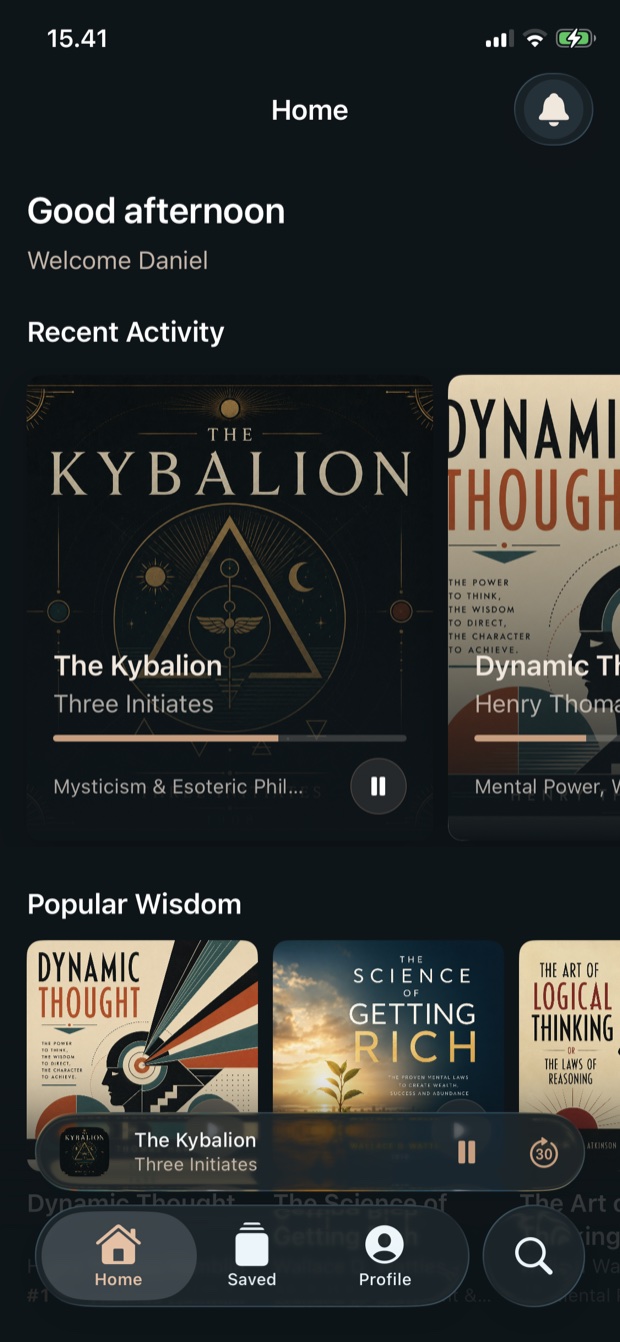Seek The Kybalion progress bar
620x1342 pixels.
pyautogui.click(x=230, y=738)
